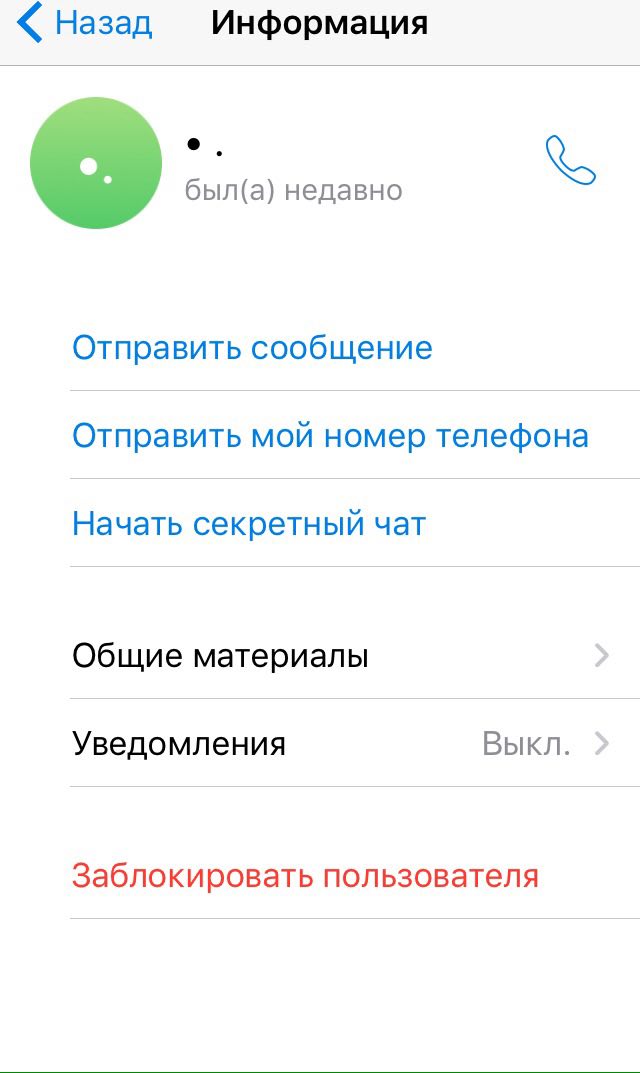Tap Отправить мой номер телефона
This screenshot has width=640, height=1073.
330,436
